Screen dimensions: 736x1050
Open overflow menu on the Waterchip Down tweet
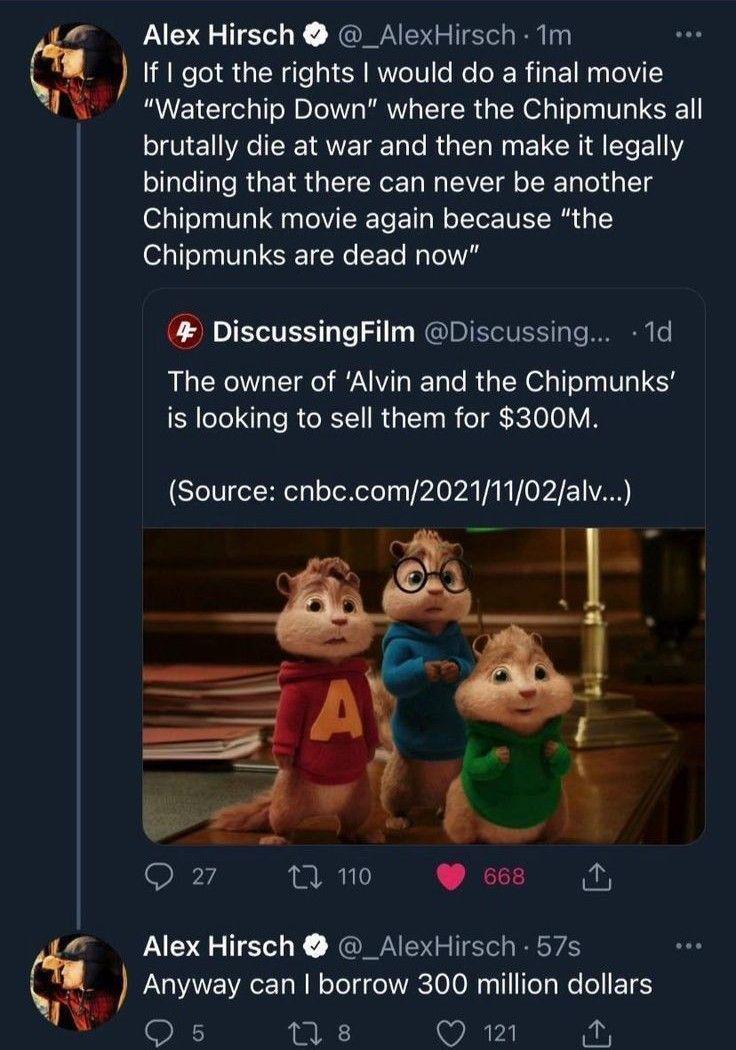(690, 35)
